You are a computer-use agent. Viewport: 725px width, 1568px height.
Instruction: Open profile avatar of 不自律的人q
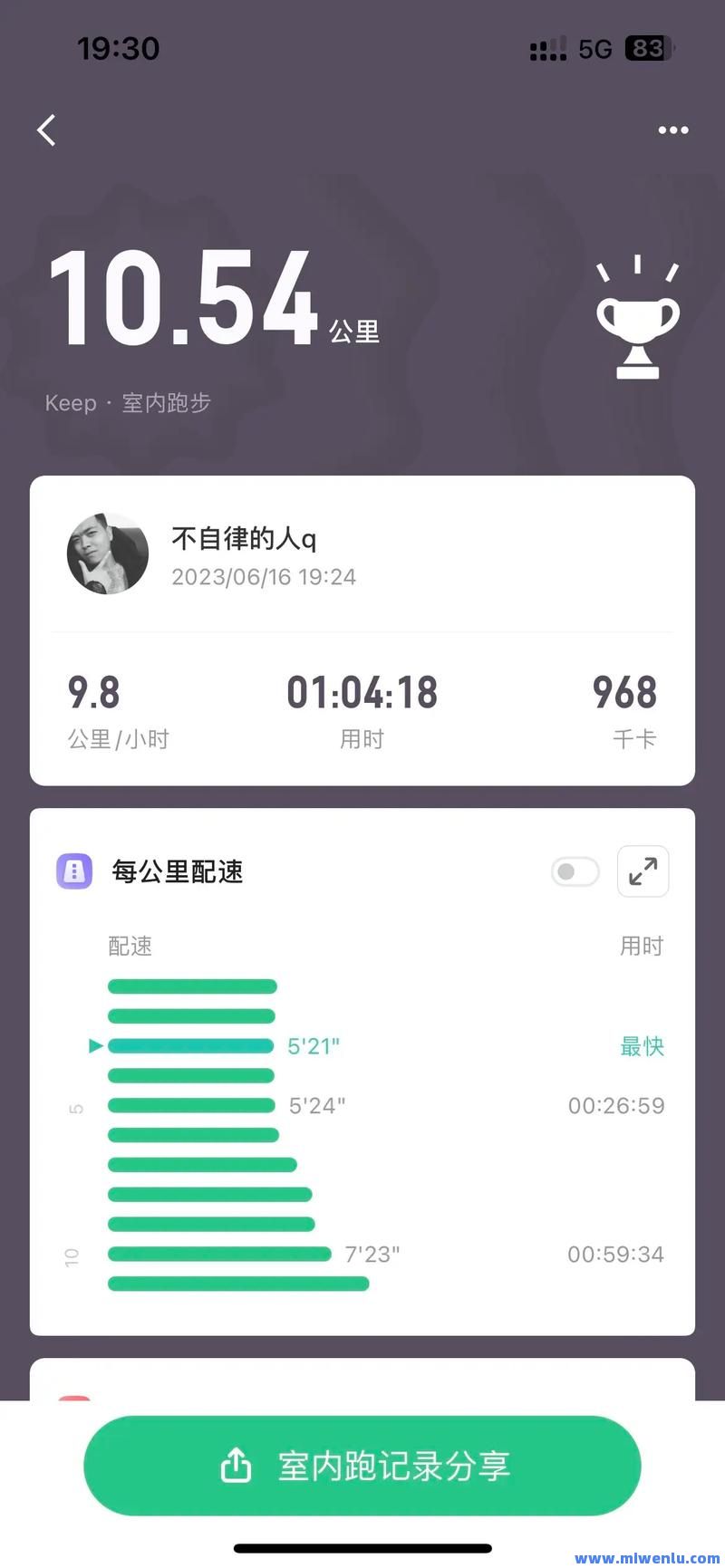tap(108, 553)
